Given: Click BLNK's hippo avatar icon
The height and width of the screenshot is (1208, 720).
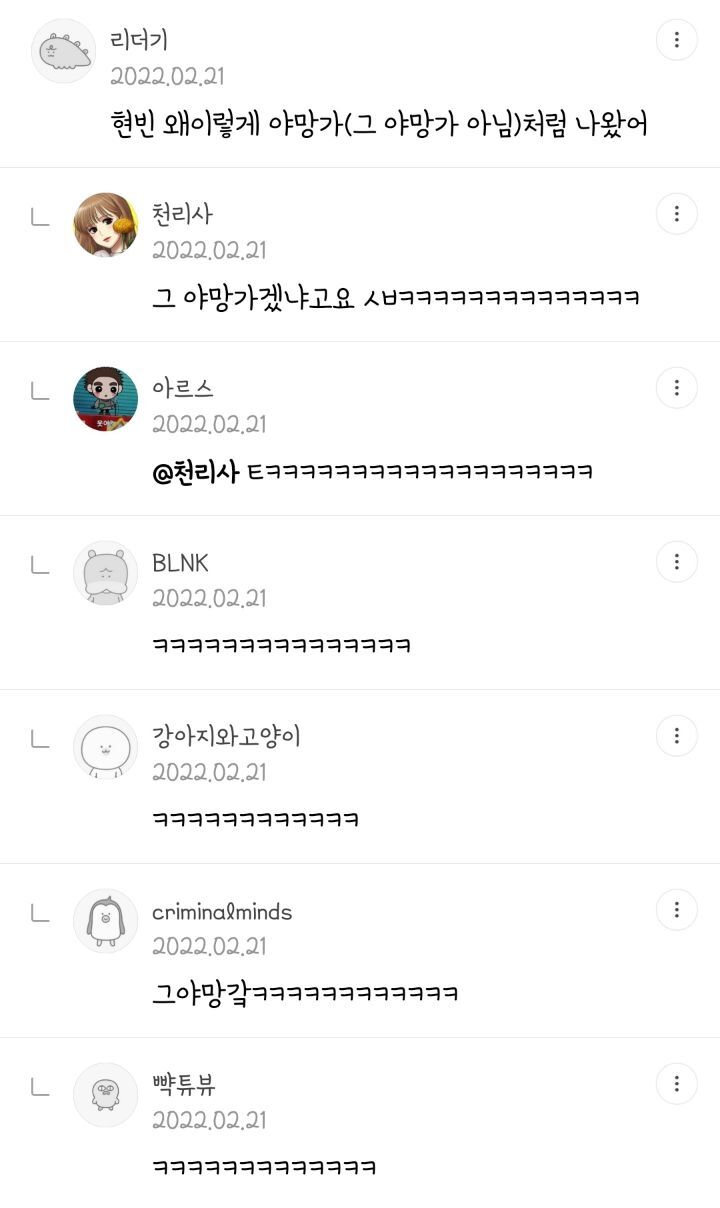Looking at the screenshot, I should tap(105, 562).
